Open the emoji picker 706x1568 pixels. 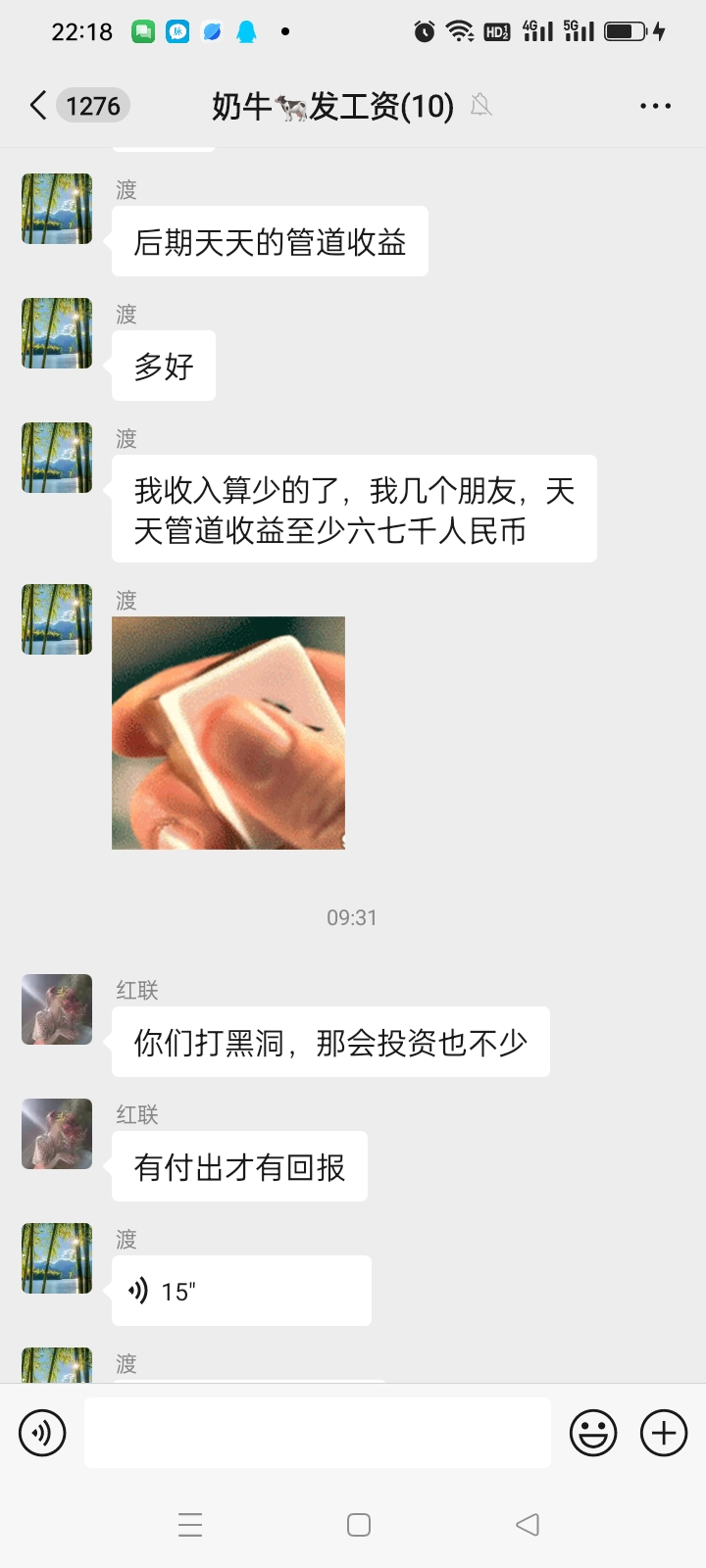[x=593, y=1434]
